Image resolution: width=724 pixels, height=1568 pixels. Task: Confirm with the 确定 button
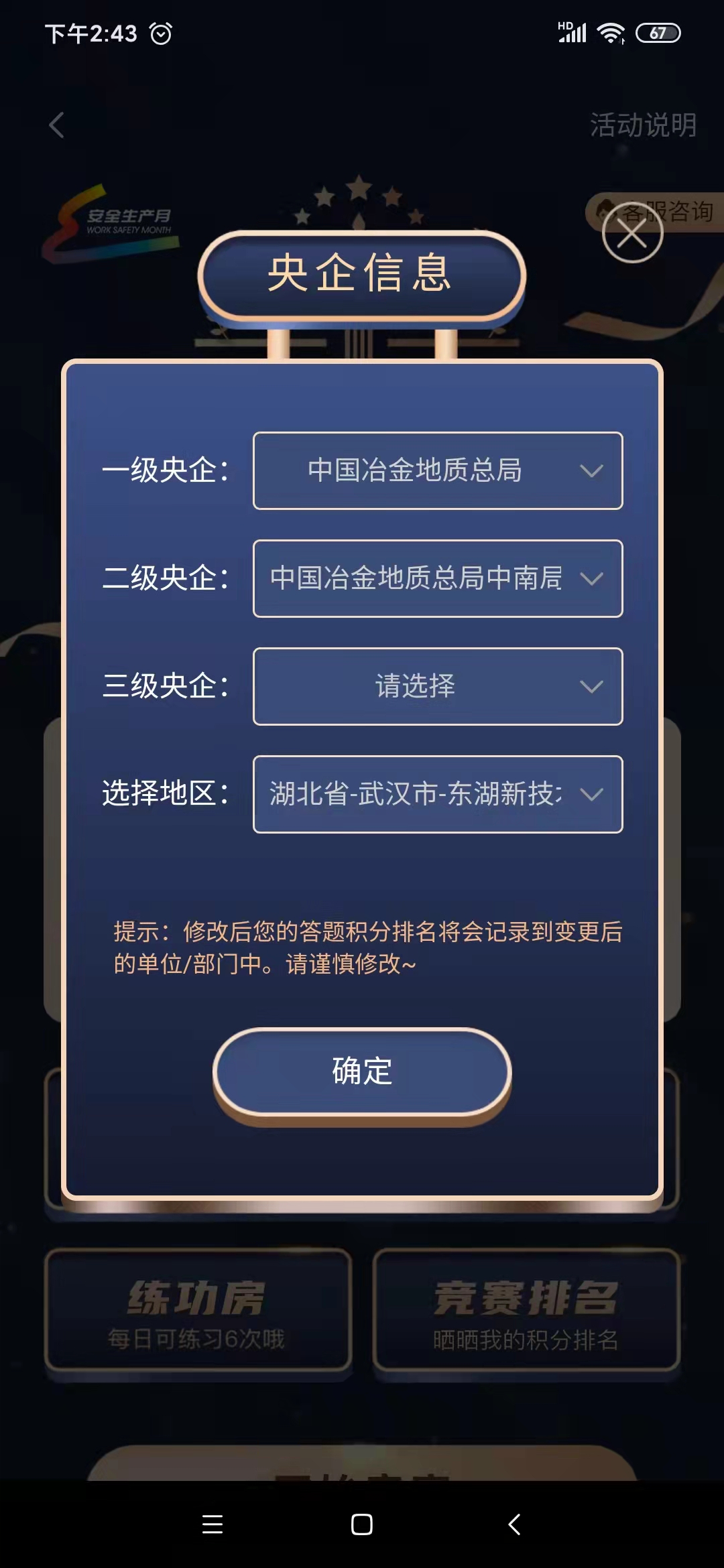362,1071
